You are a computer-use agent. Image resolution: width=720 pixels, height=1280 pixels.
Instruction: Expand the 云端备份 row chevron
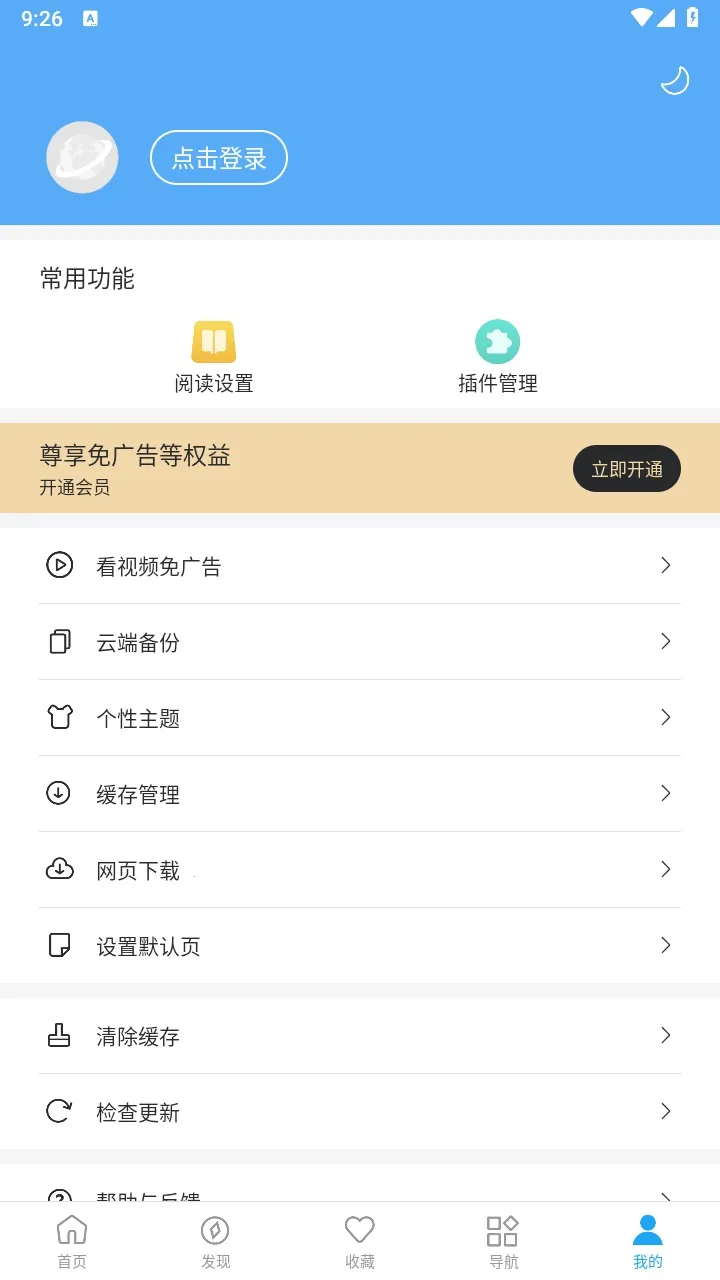point(665,641)
